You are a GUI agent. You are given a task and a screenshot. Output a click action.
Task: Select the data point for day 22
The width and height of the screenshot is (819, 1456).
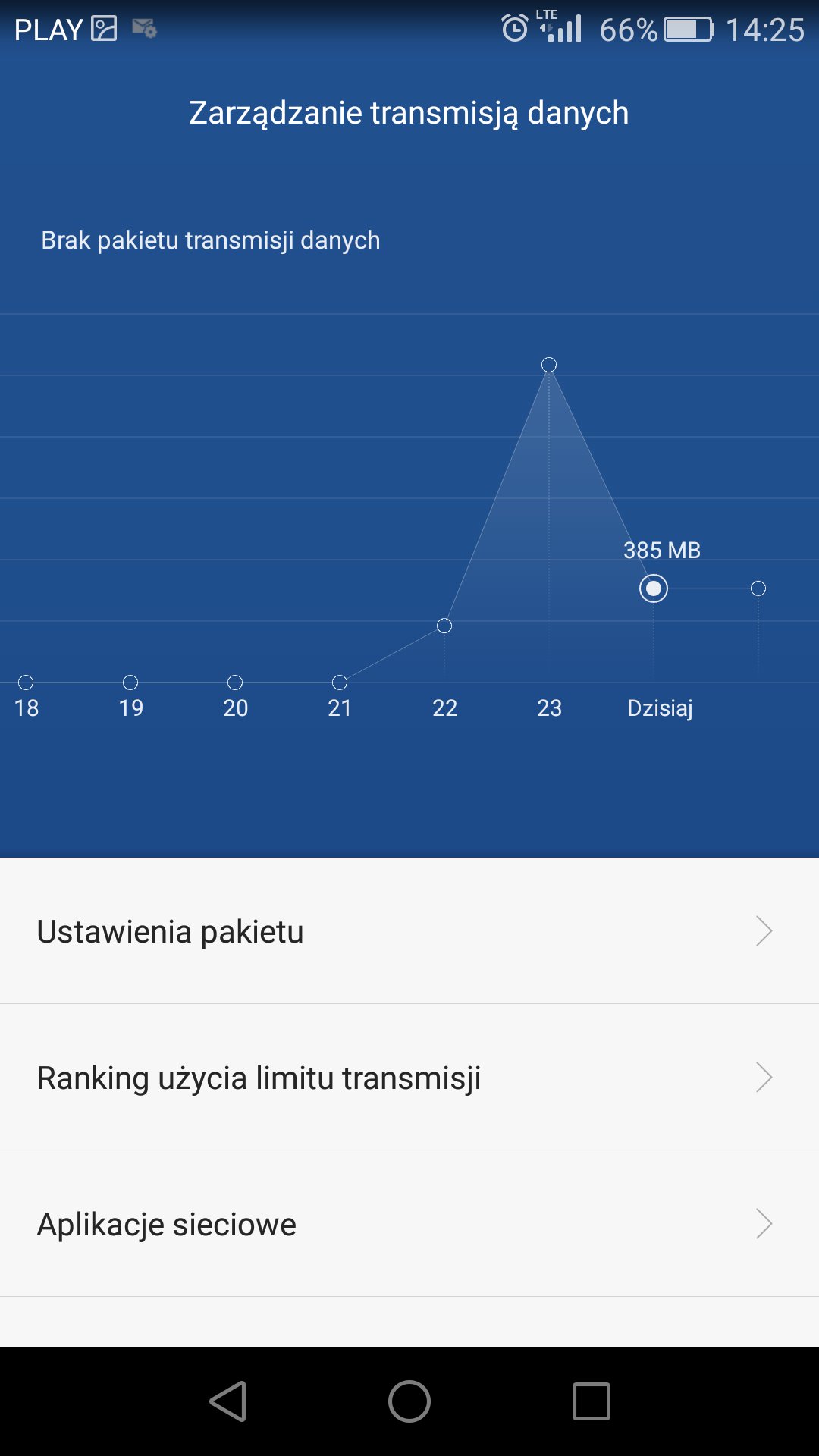(x=444, y=626)
